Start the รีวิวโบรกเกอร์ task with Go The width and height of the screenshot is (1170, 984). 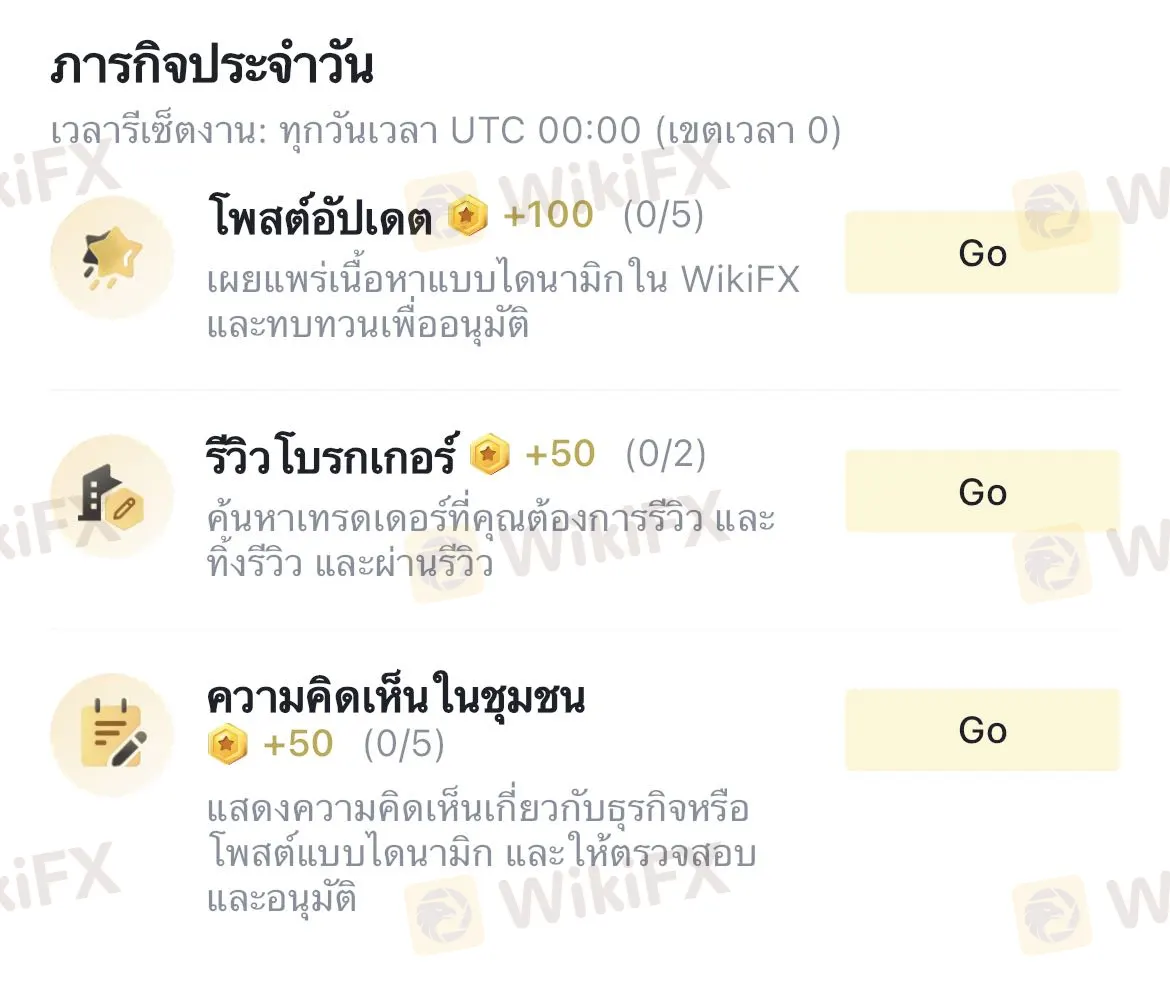(982, 491)
